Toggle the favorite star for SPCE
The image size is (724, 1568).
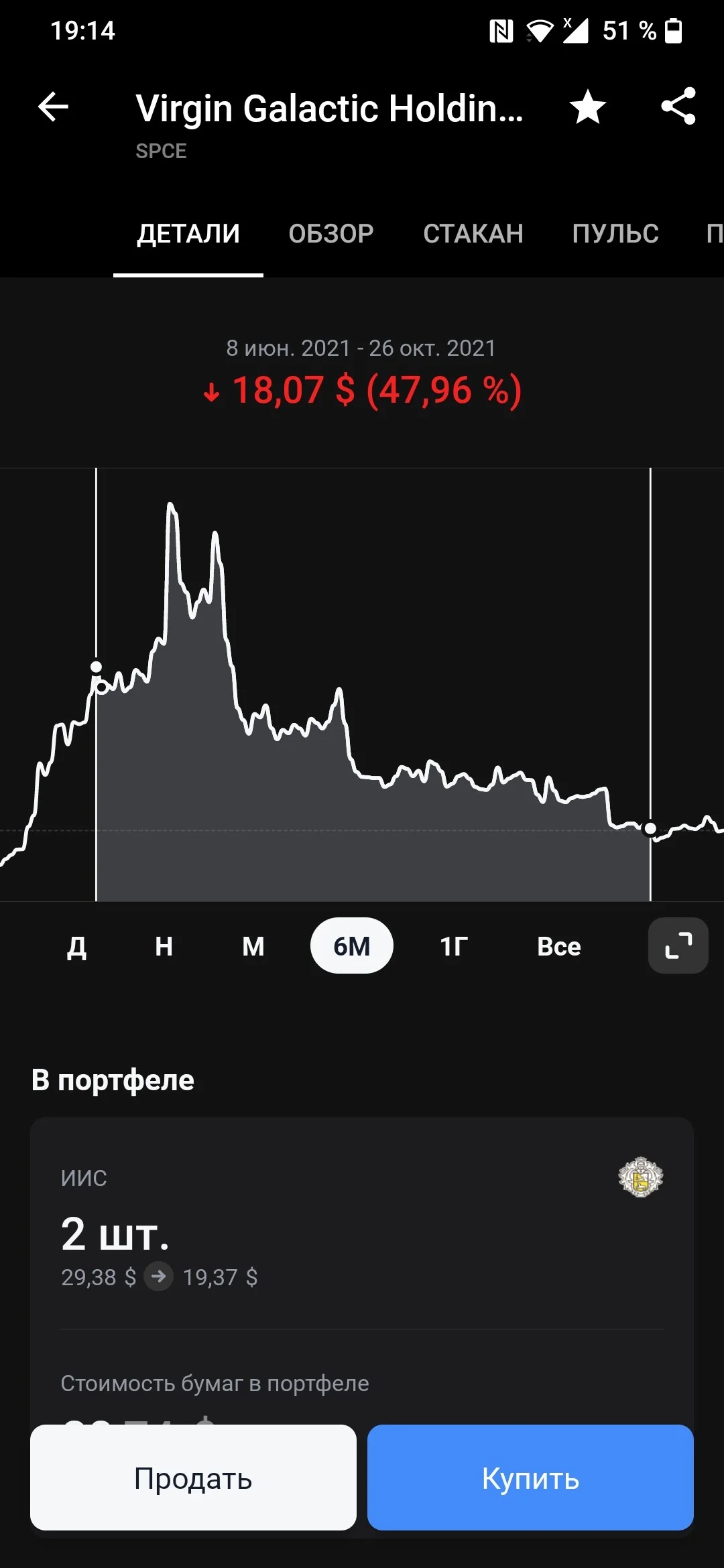coord(588,107)
